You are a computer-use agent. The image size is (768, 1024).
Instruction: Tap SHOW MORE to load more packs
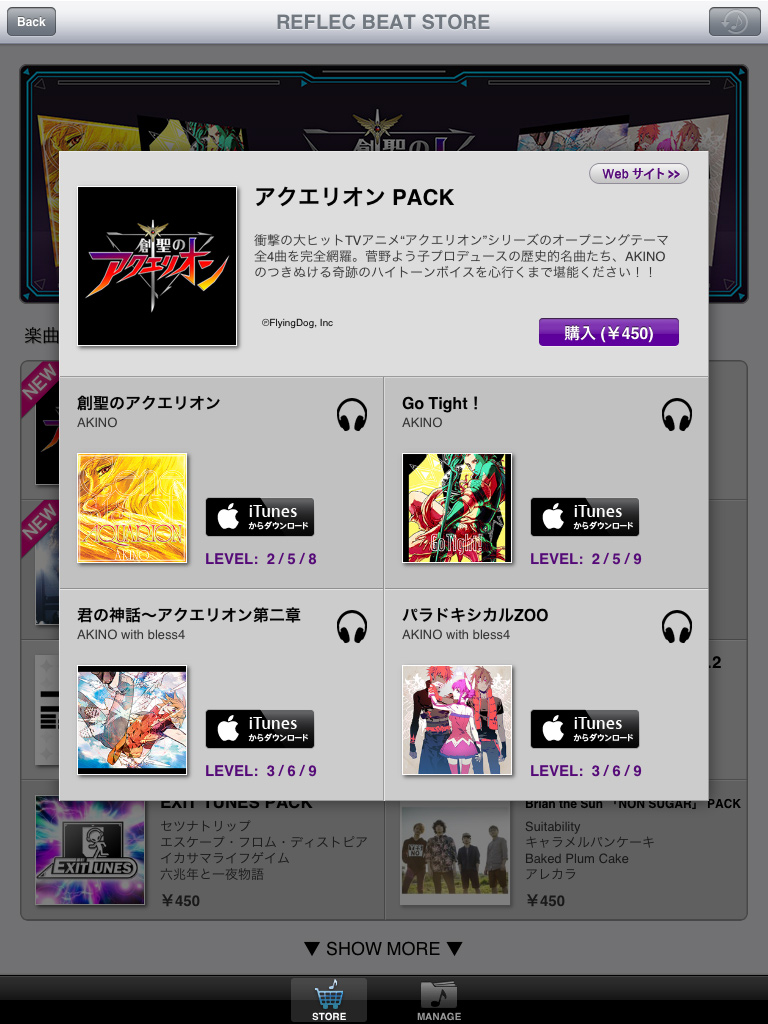(x=383, y=948)
